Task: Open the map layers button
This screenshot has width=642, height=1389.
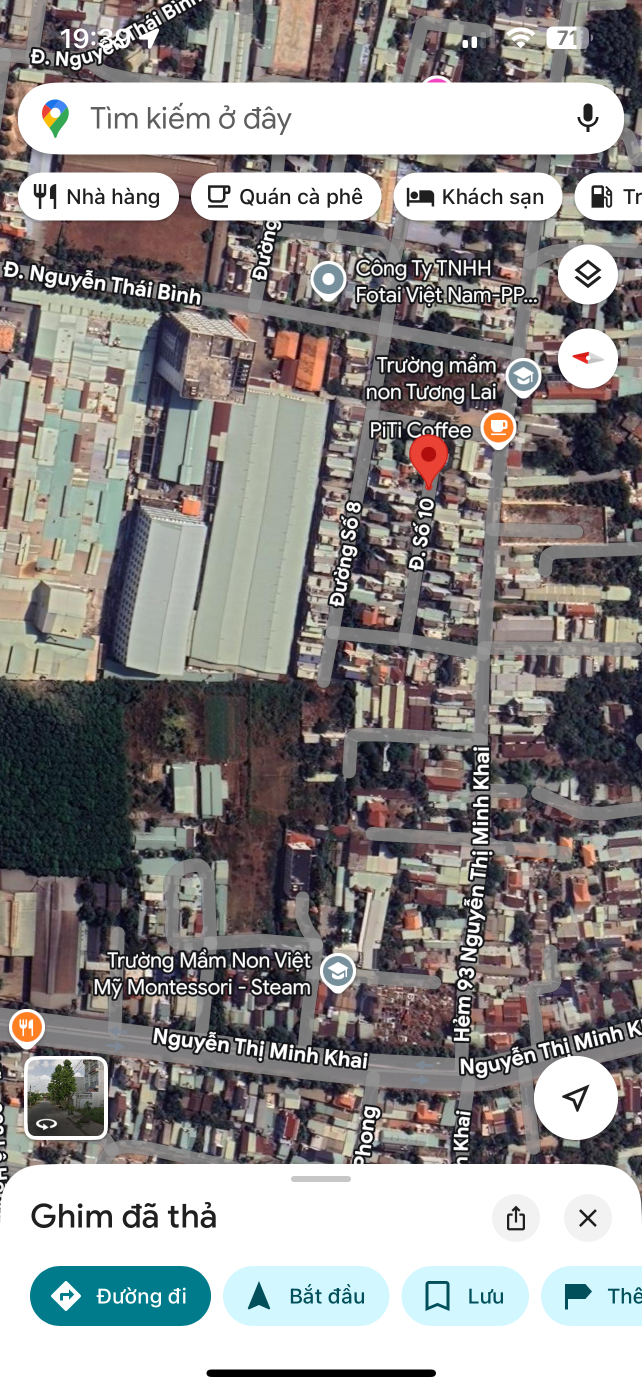Action: [x=588, y=274]
